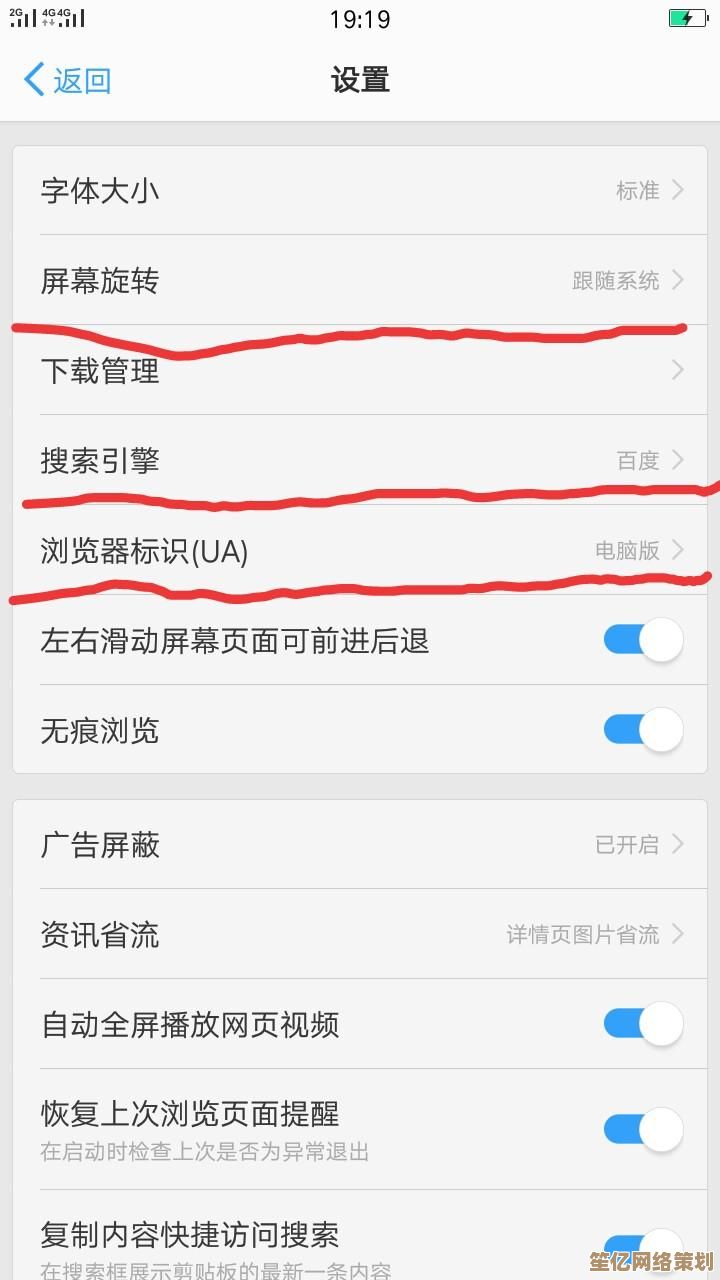Viewport: 720px width, 1280px height.
Task: Open the 下载管理 download manager
Action: pos(360,370)
